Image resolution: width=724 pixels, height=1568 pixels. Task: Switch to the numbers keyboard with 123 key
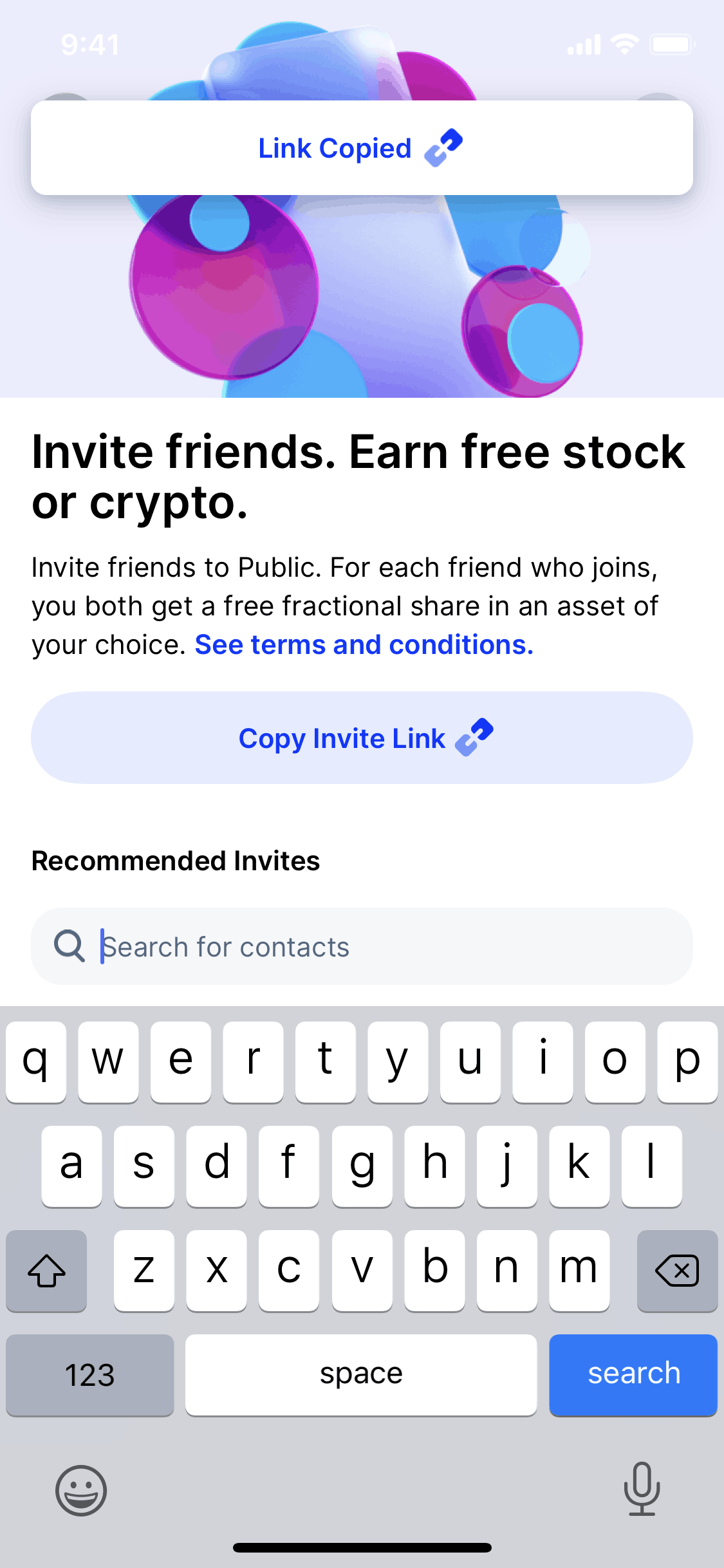point(89,1373)
